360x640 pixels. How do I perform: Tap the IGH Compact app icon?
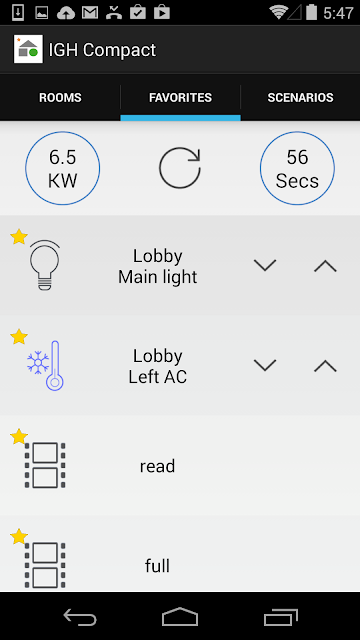click(x=28, y=49)
